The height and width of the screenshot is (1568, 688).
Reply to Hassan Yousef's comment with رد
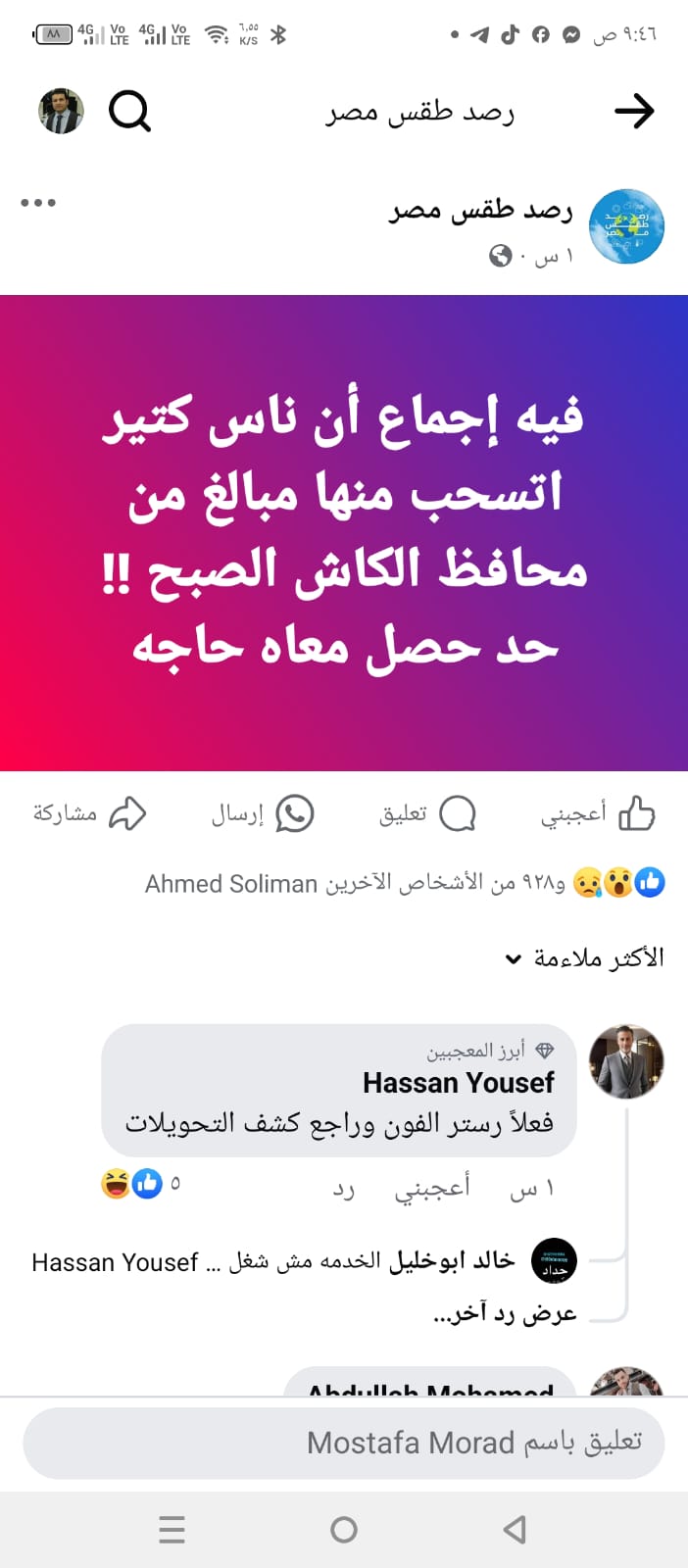coord(343,1188)
